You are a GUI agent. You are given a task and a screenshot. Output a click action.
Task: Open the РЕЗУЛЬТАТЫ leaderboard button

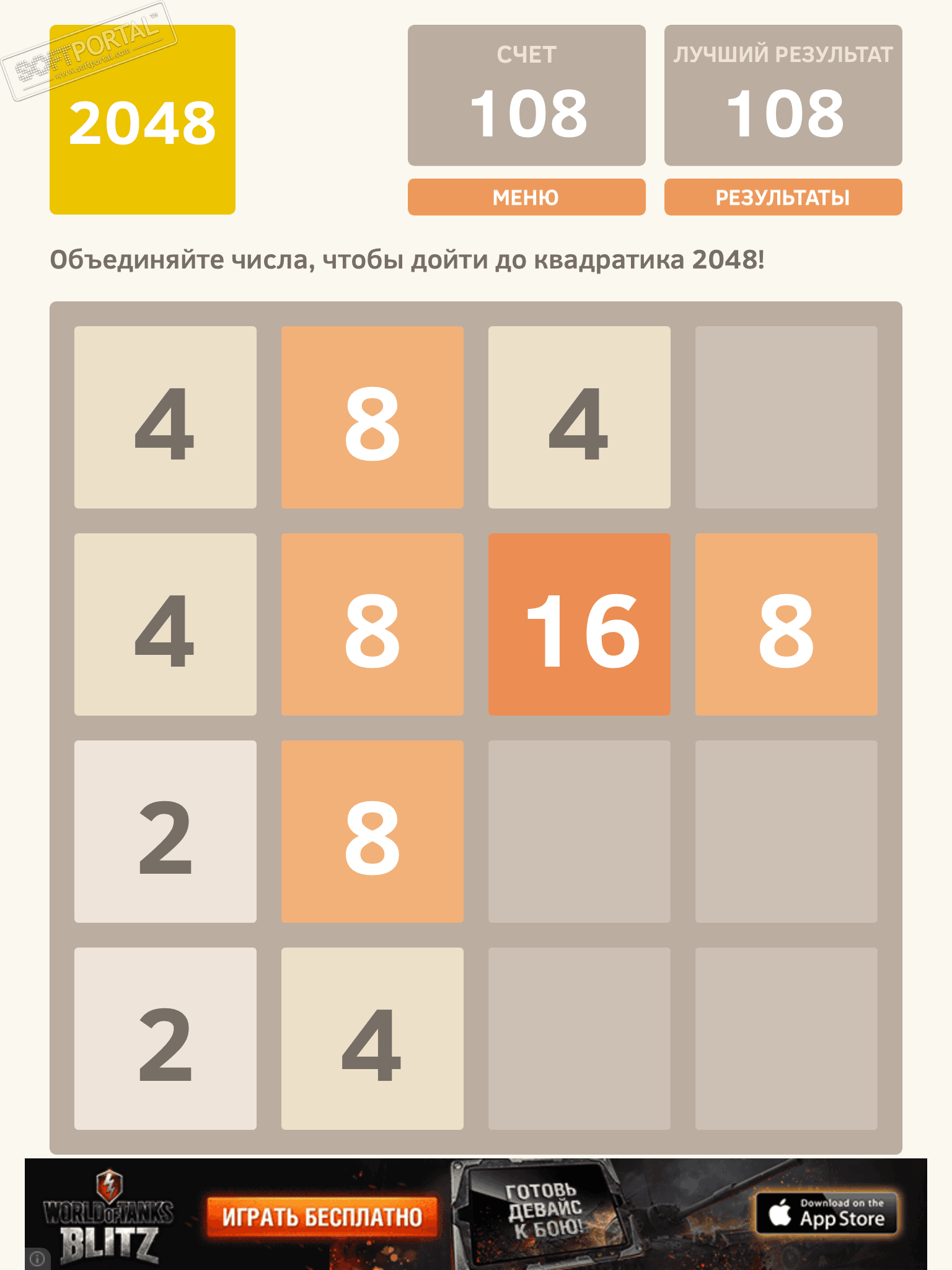[x=783, y=197]
